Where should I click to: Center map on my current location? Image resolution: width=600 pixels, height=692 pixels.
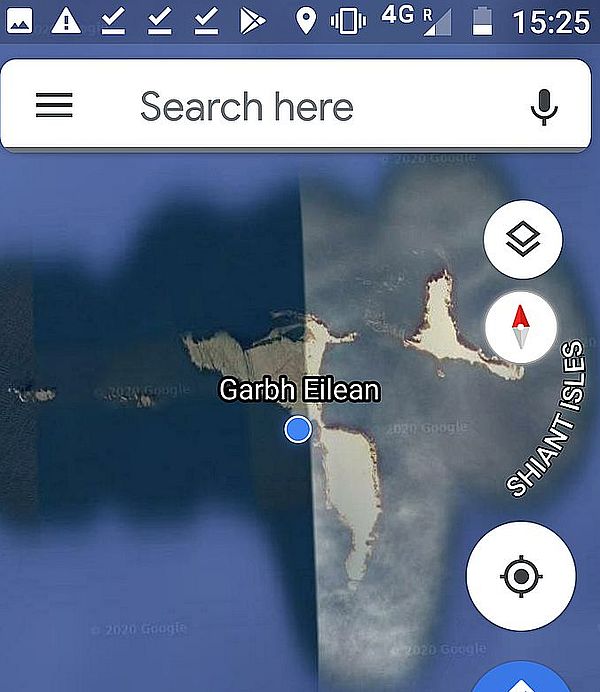[x=520, y=575]
